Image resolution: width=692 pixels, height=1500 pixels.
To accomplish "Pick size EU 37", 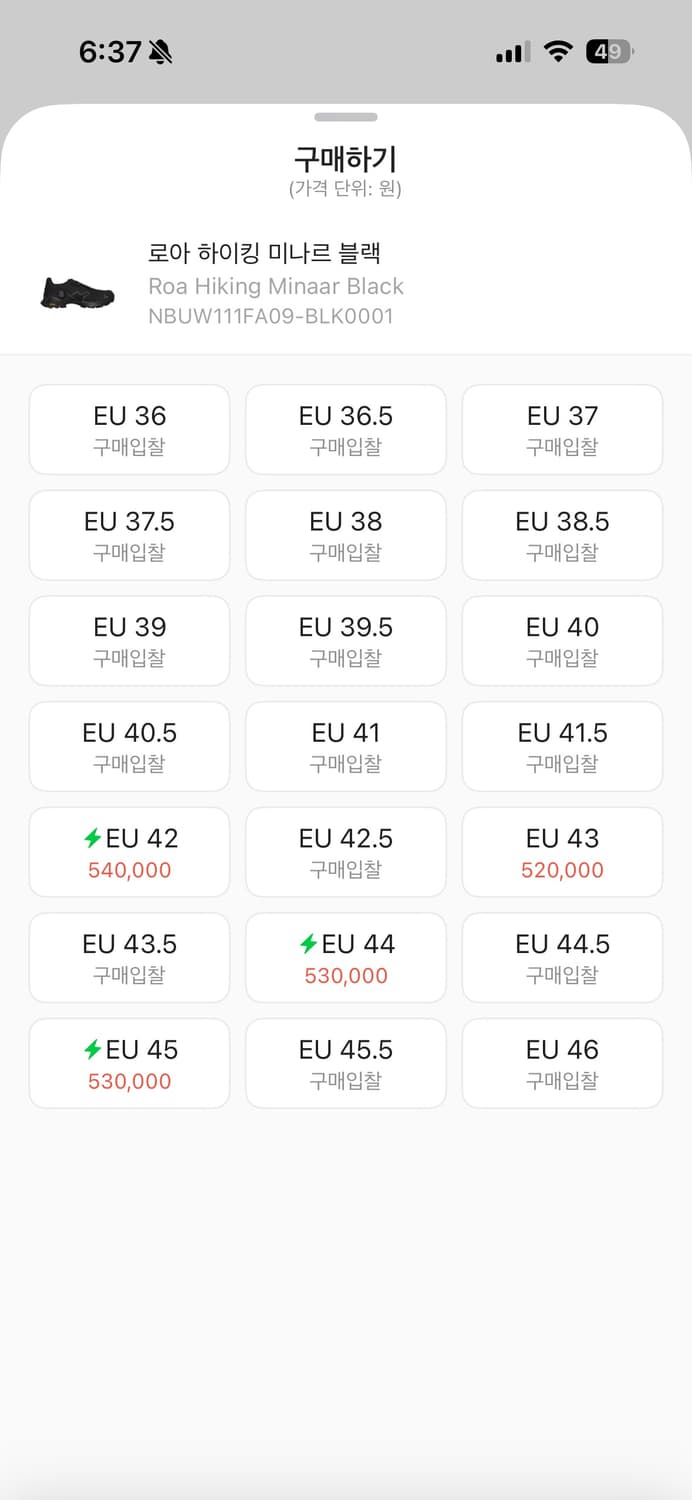I will click(x=562, y=430).
